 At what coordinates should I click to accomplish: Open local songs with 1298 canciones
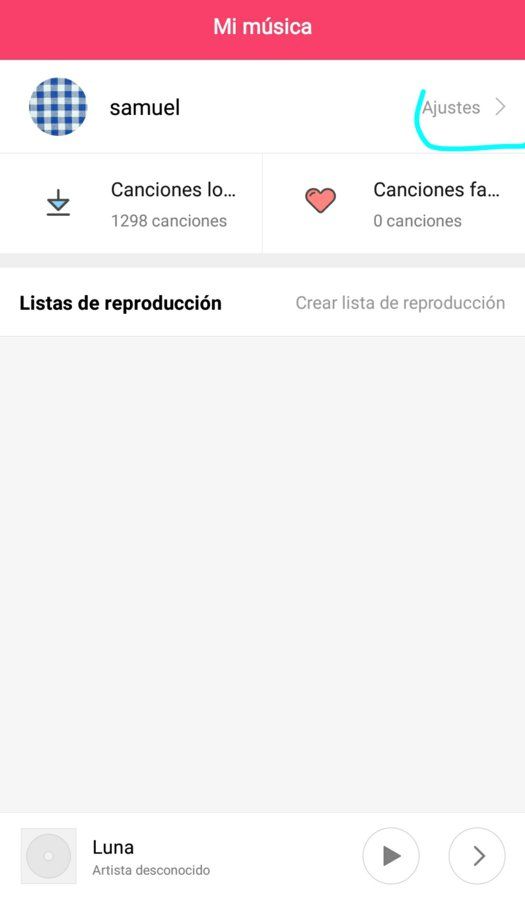tap(131, 204)
